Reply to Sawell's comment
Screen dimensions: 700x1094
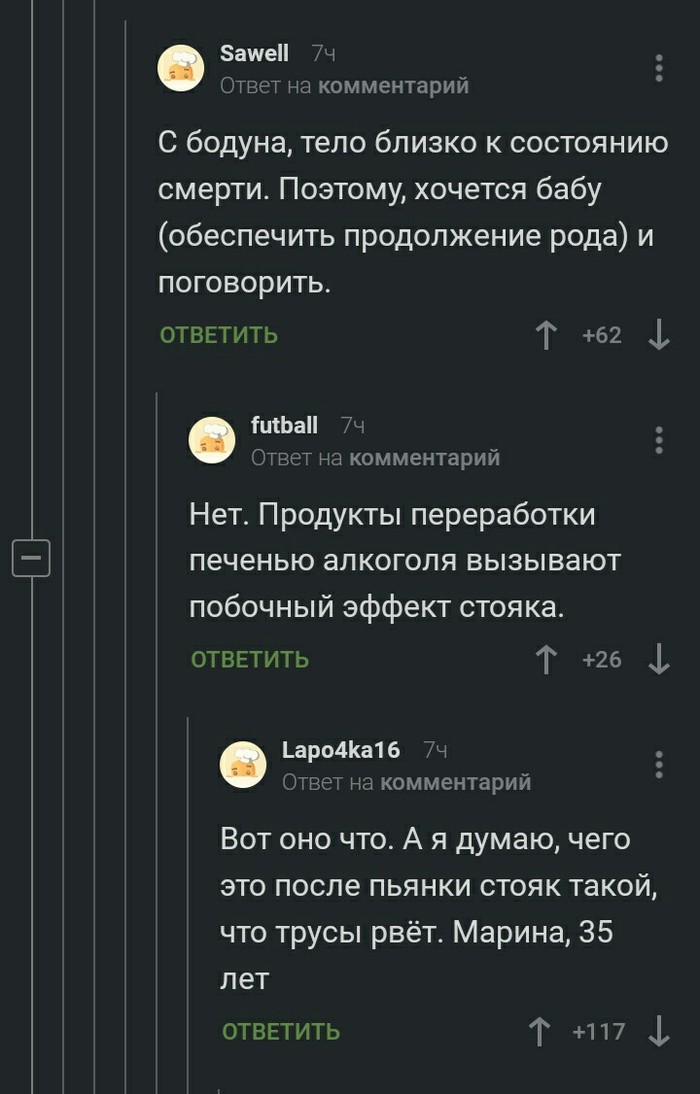pyautogui.click(x=219, y=335)
